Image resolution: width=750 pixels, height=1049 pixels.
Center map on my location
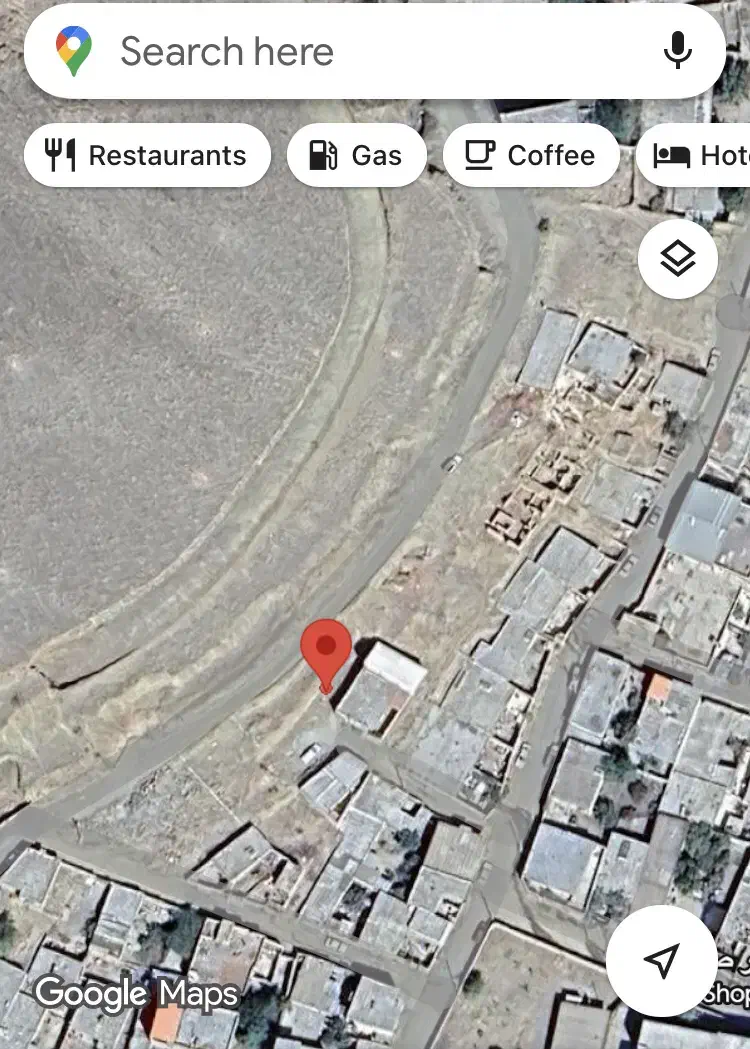[661, 961]
